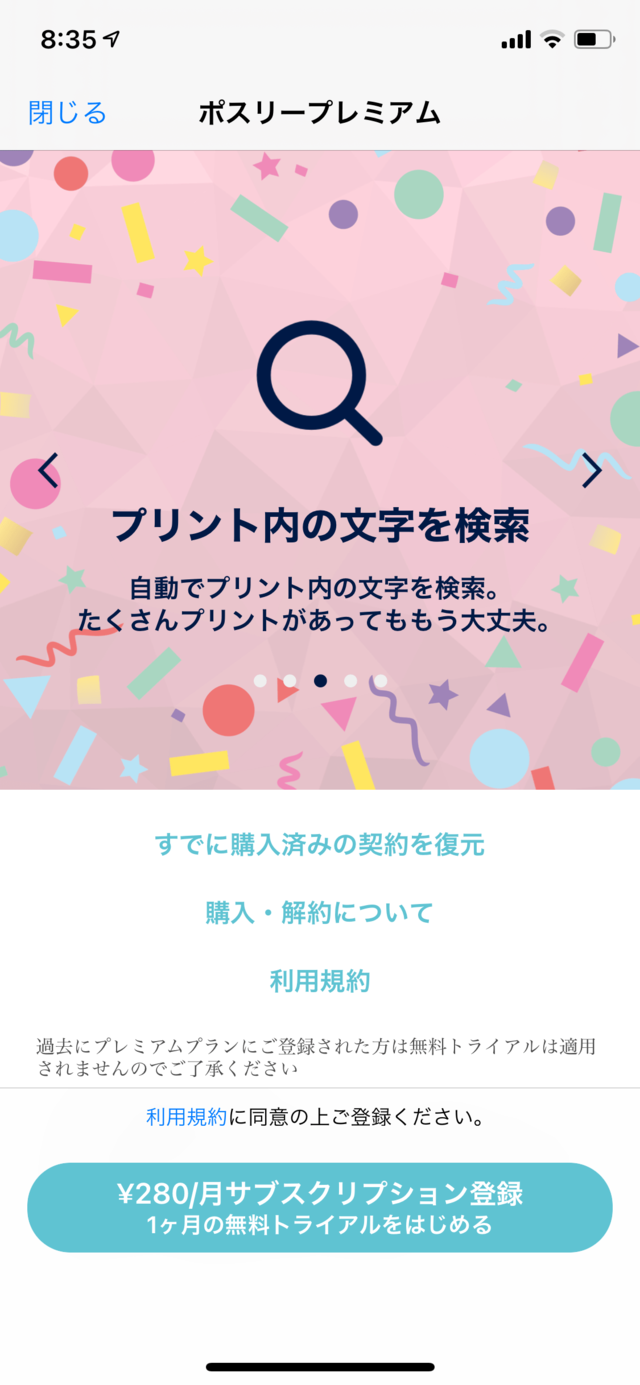Open the centered 利用規約 link
This screenshot has height=1385, width=640.
coord(320,981)
